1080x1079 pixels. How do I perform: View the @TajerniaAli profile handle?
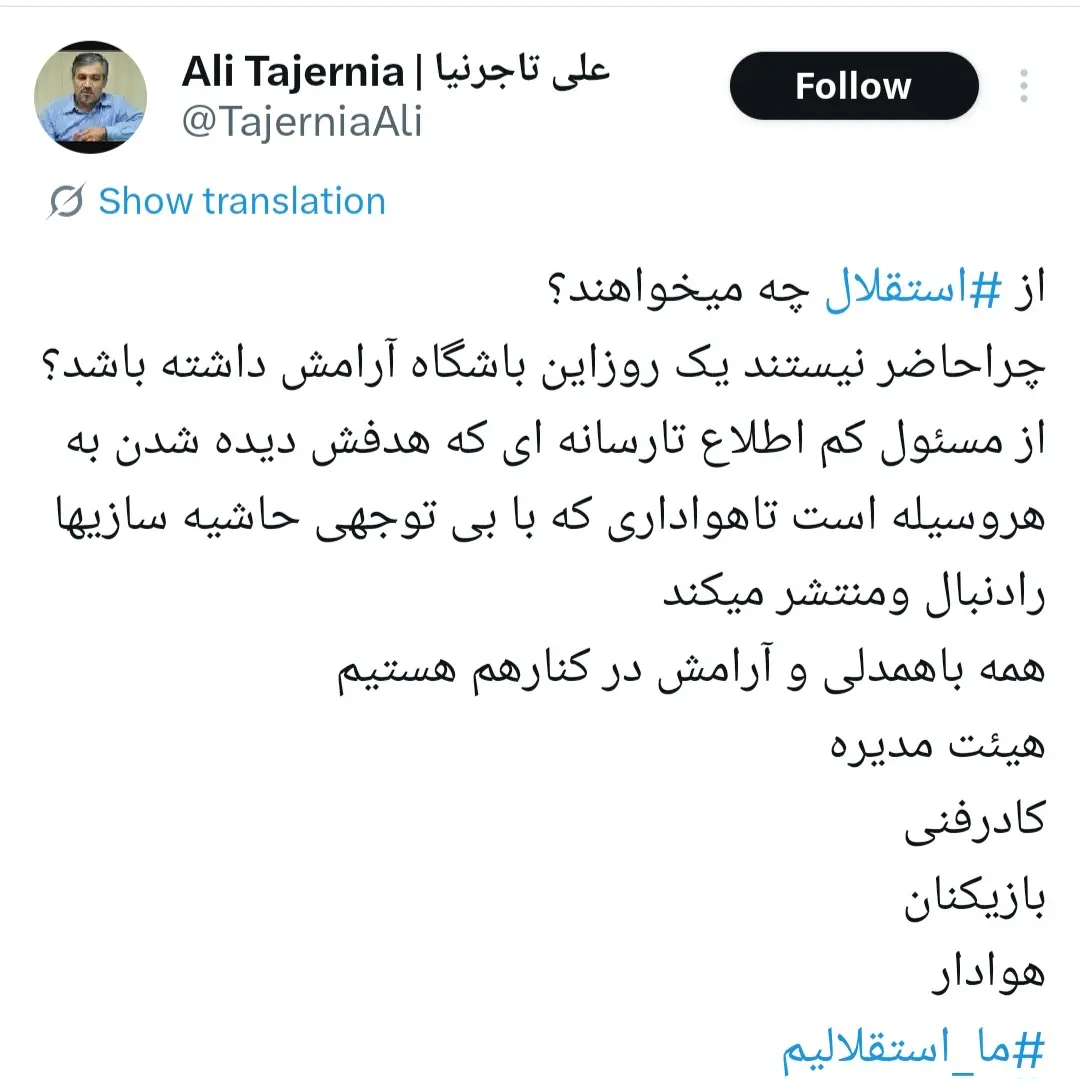tap(301, 121)
